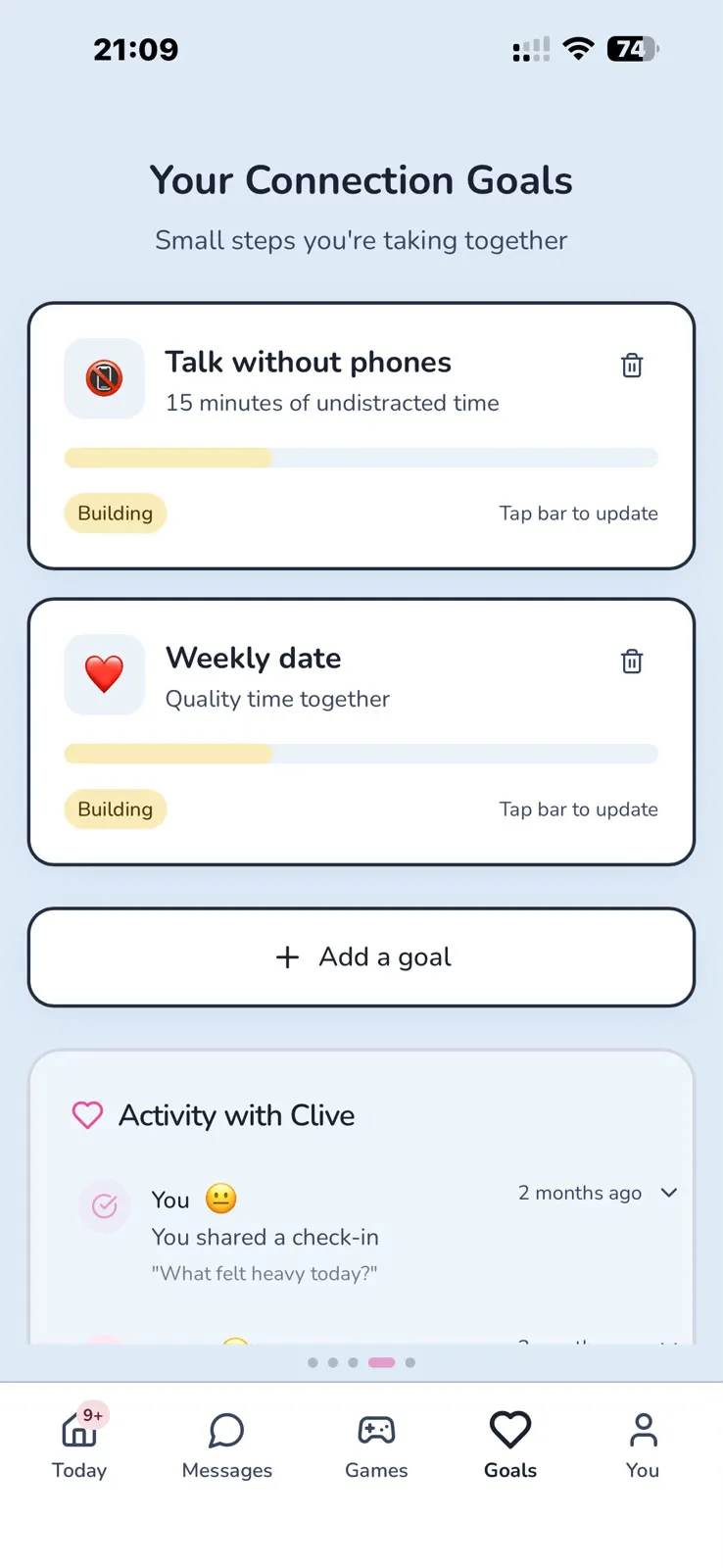Viewport: 723px width, 1568px height.
Task: Update the Weekly date progress bar
Action: pyautogui.click(x=361, y=754)
